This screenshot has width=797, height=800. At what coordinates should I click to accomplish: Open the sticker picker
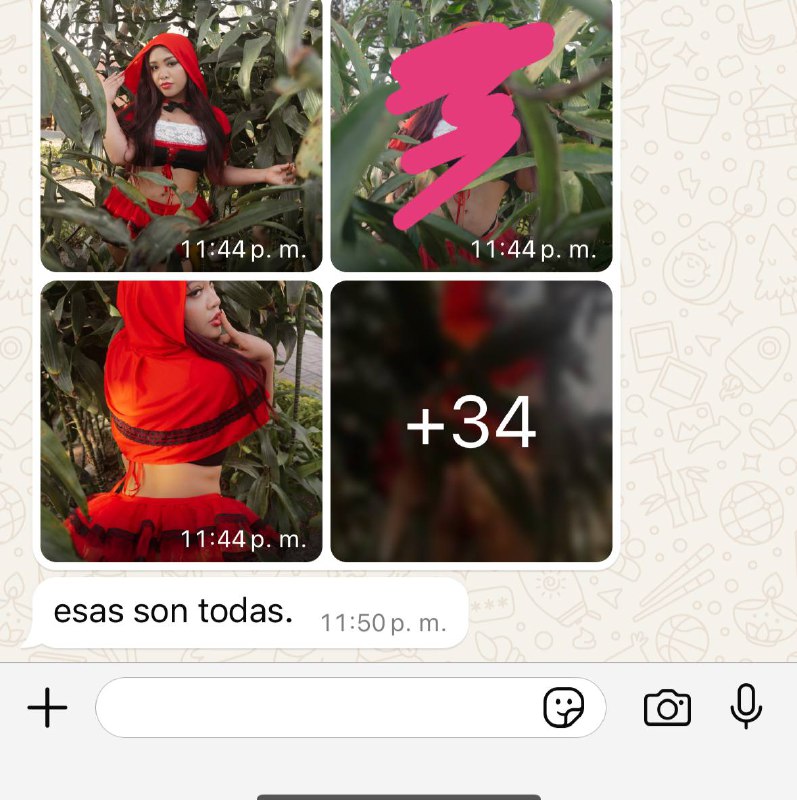pos(563,708)
